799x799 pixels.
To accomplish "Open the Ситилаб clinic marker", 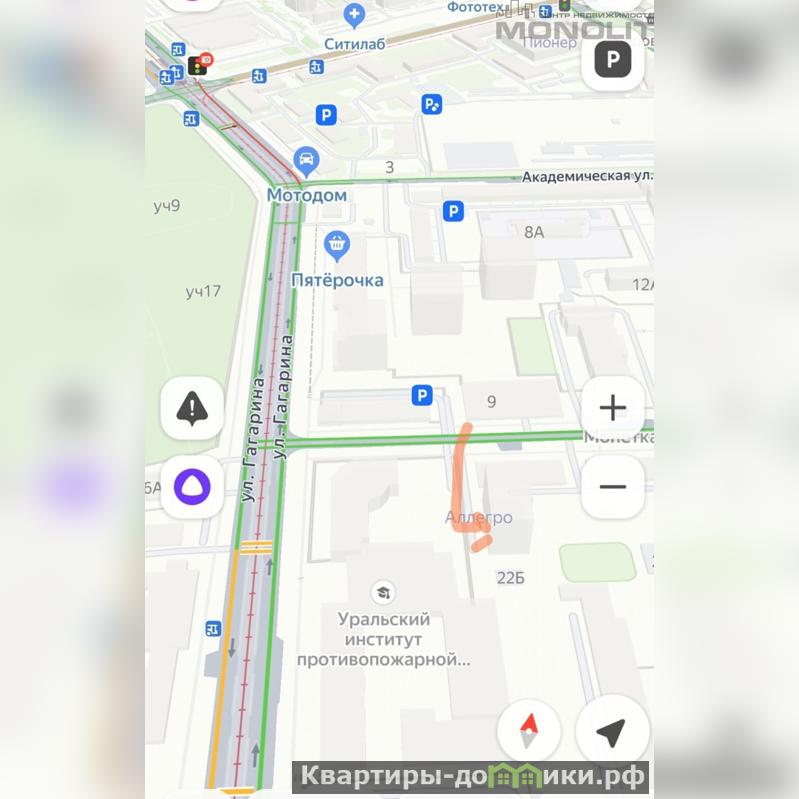I will (x=353, y=16).
